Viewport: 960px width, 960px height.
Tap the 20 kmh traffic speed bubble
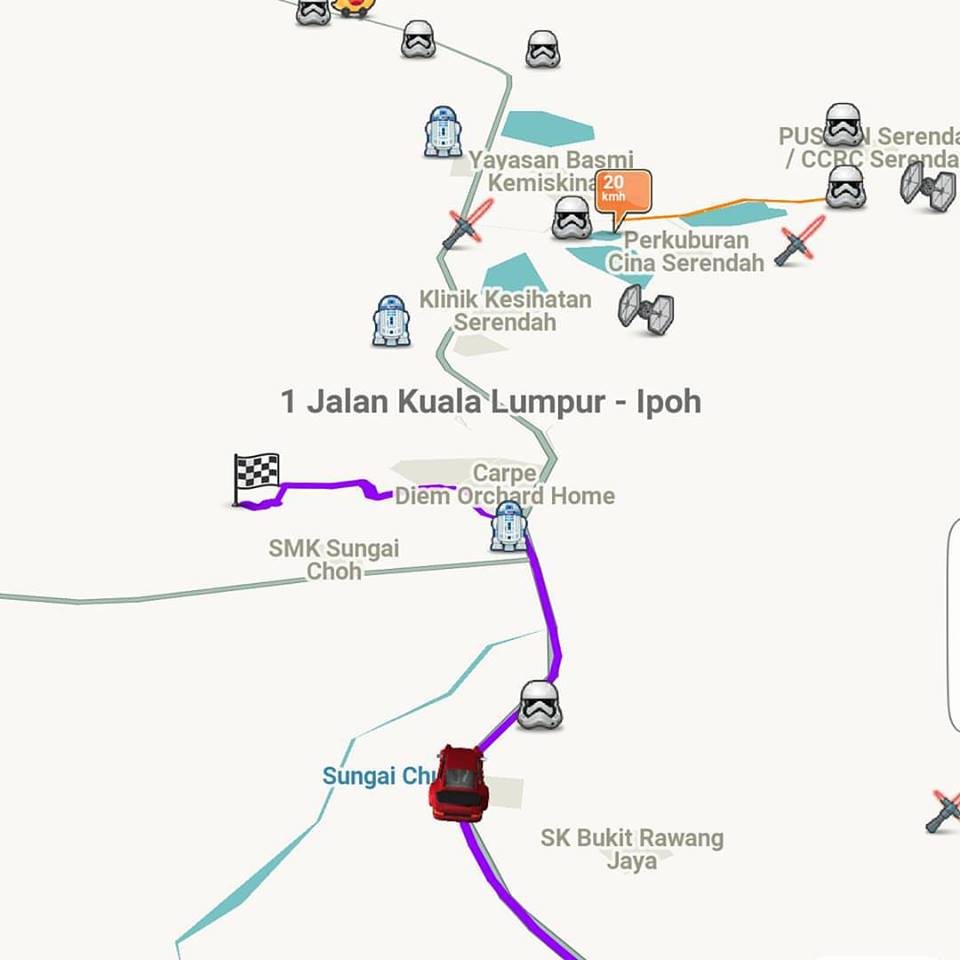point(623,193)
